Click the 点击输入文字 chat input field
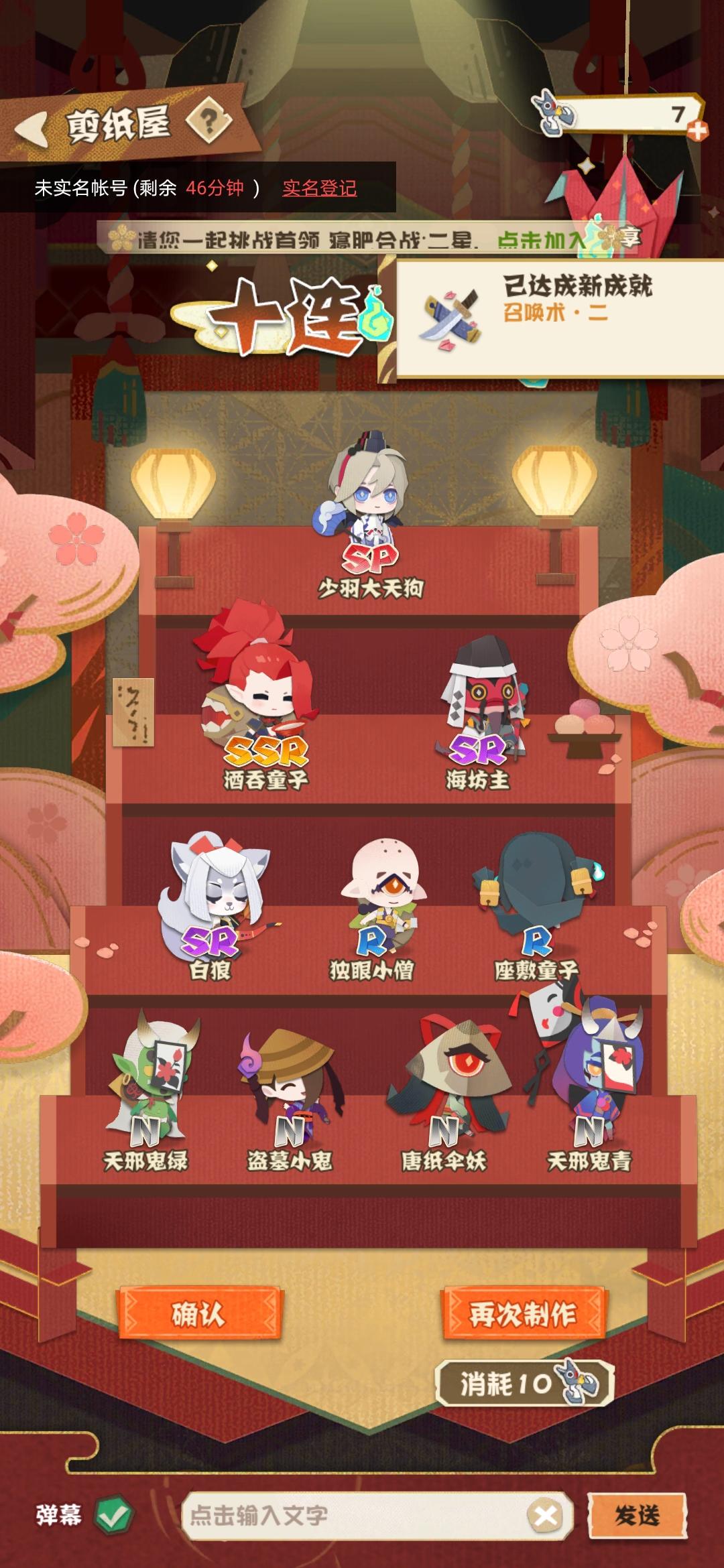This screenshot has width=724, height=1568. 335,1515
